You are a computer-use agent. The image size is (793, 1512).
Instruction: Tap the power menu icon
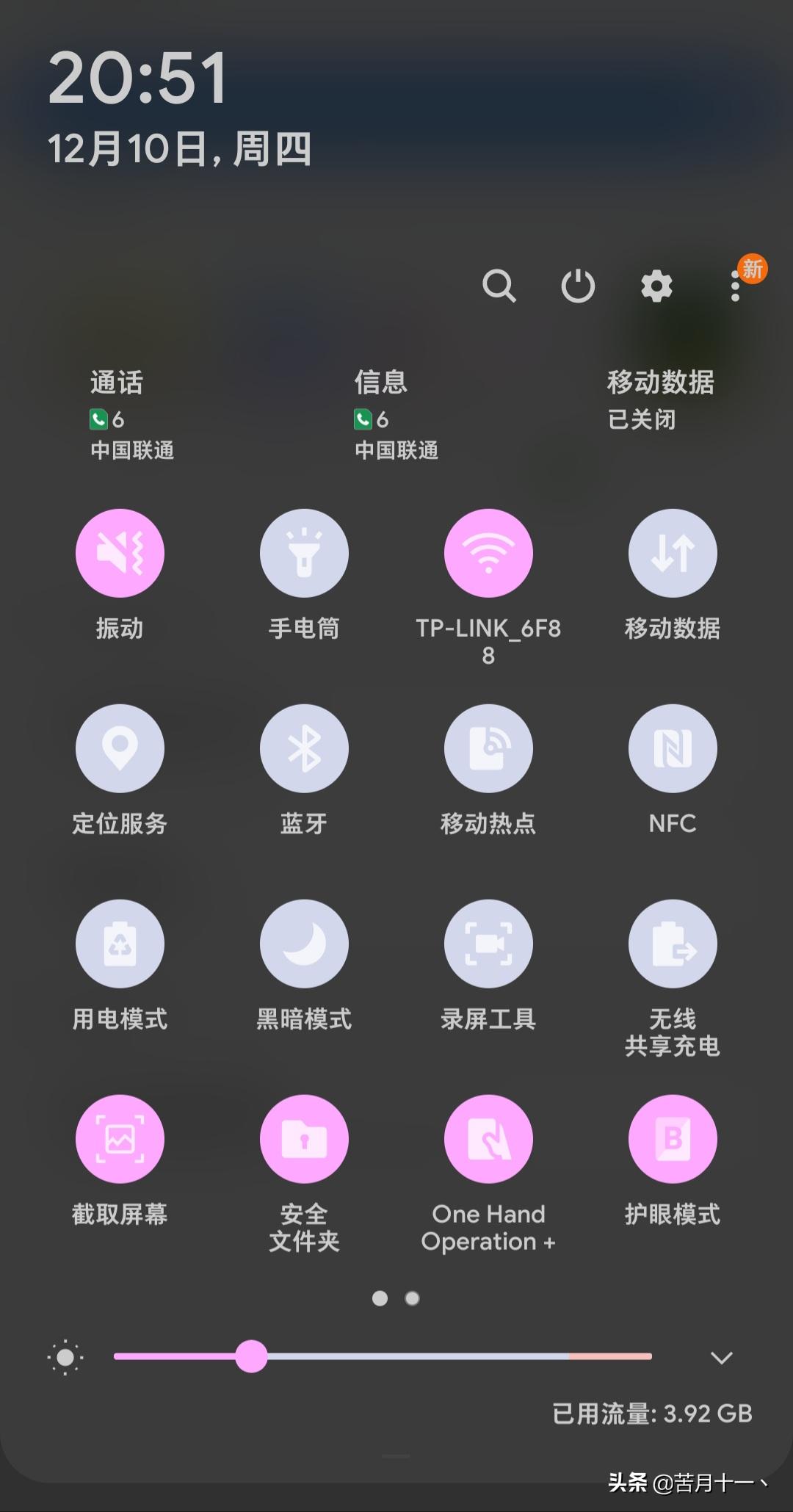(x=577, y=287)
